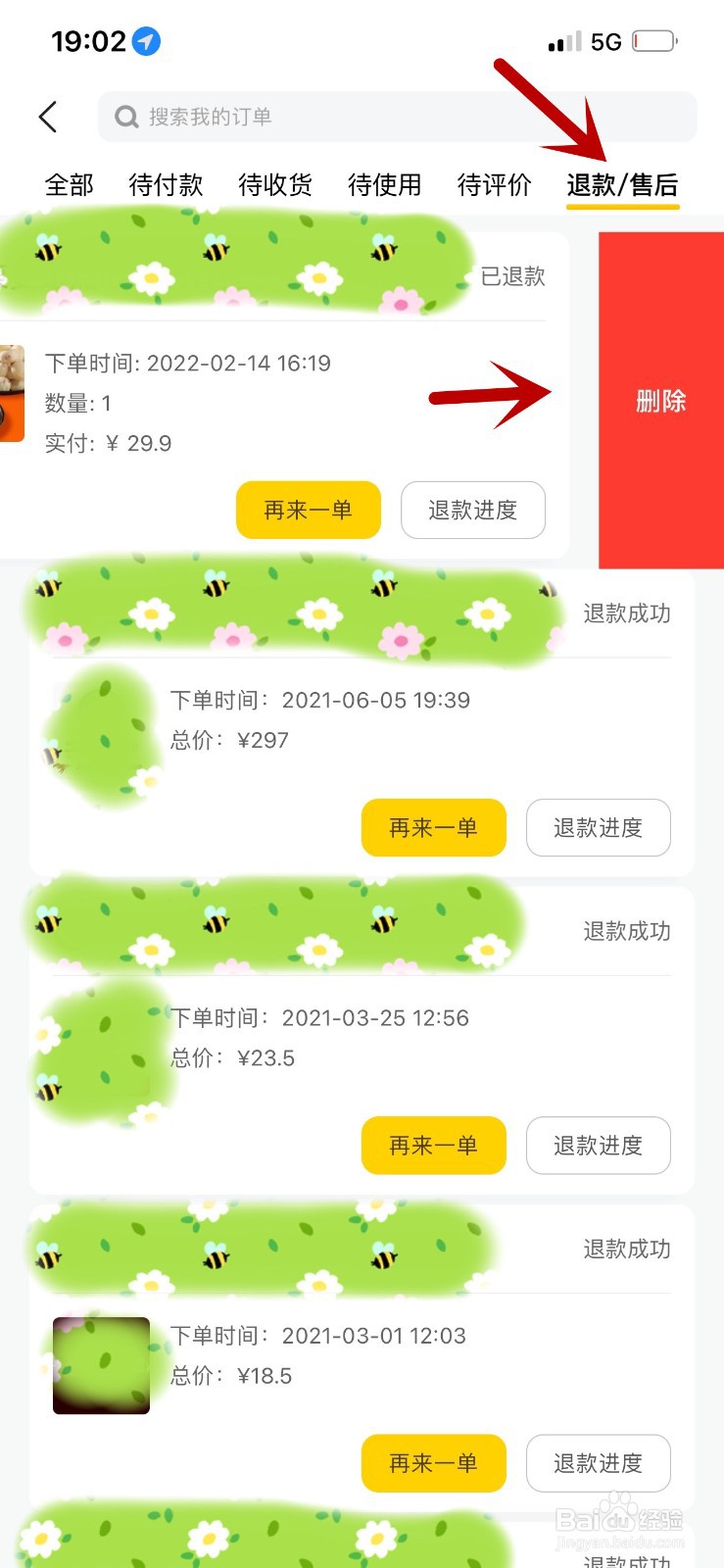View 退款进度 on the 2022-02-14 order
Screen dimensions: 724x1568
click(472, 510)
